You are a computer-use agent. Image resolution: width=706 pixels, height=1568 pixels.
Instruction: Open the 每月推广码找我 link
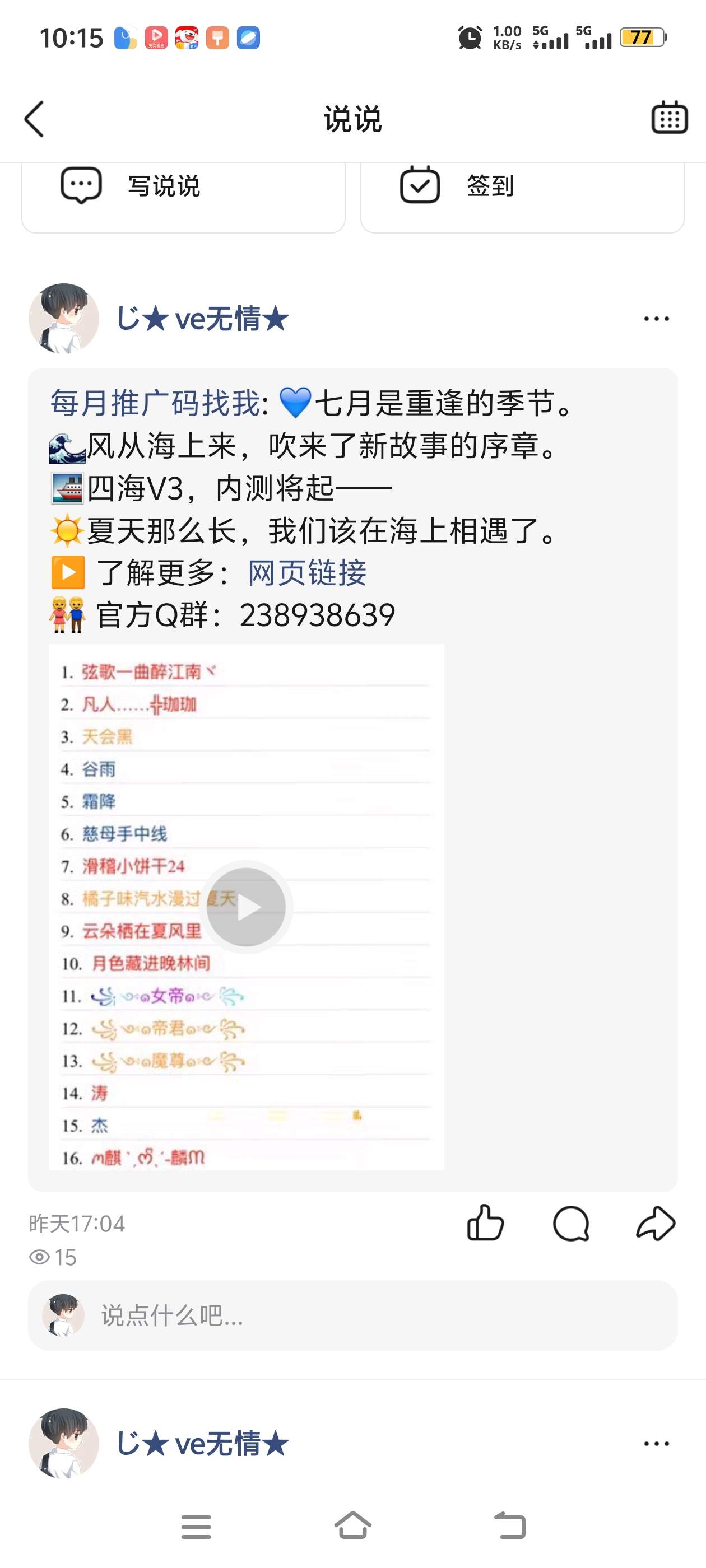[x=155, y=403]
